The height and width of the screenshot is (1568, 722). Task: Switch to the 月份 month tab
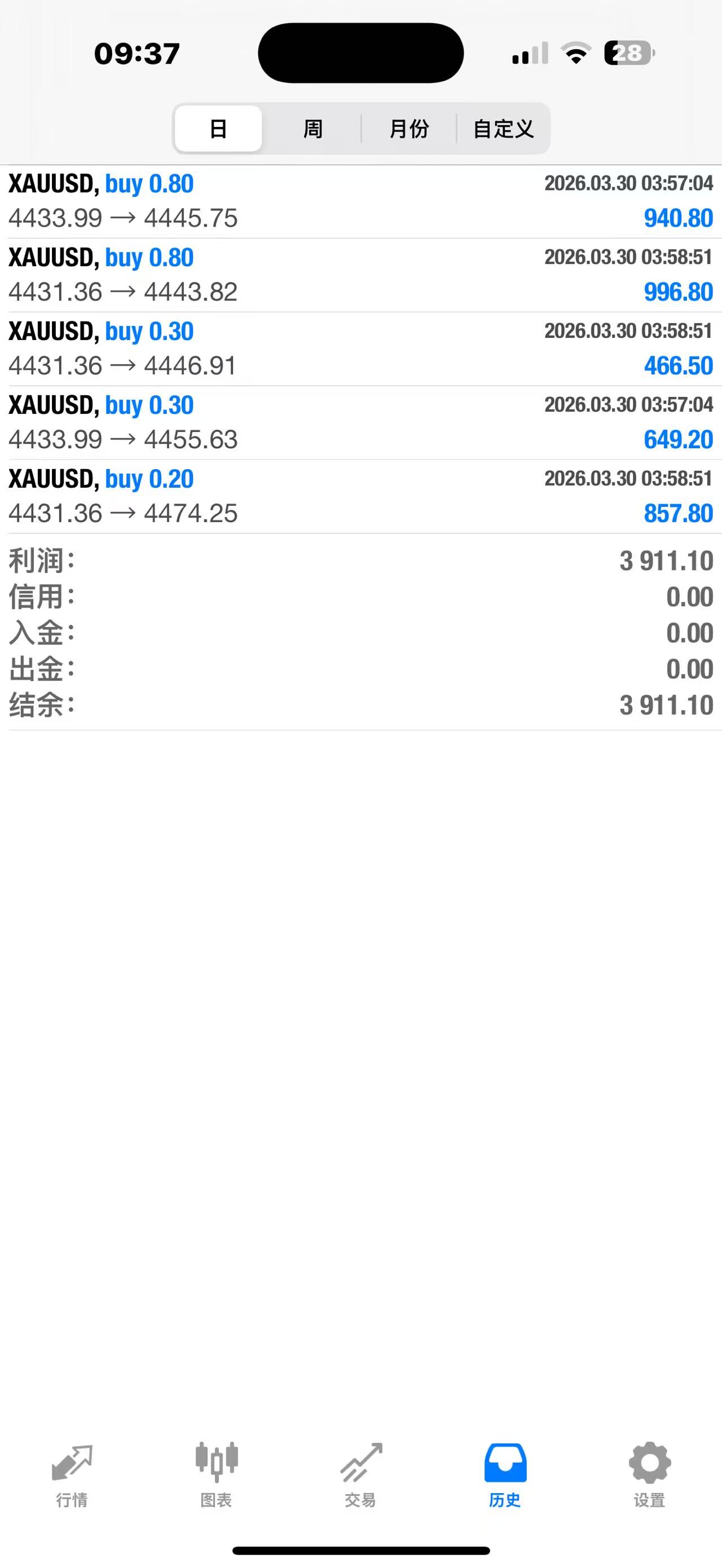coord(410,129)
